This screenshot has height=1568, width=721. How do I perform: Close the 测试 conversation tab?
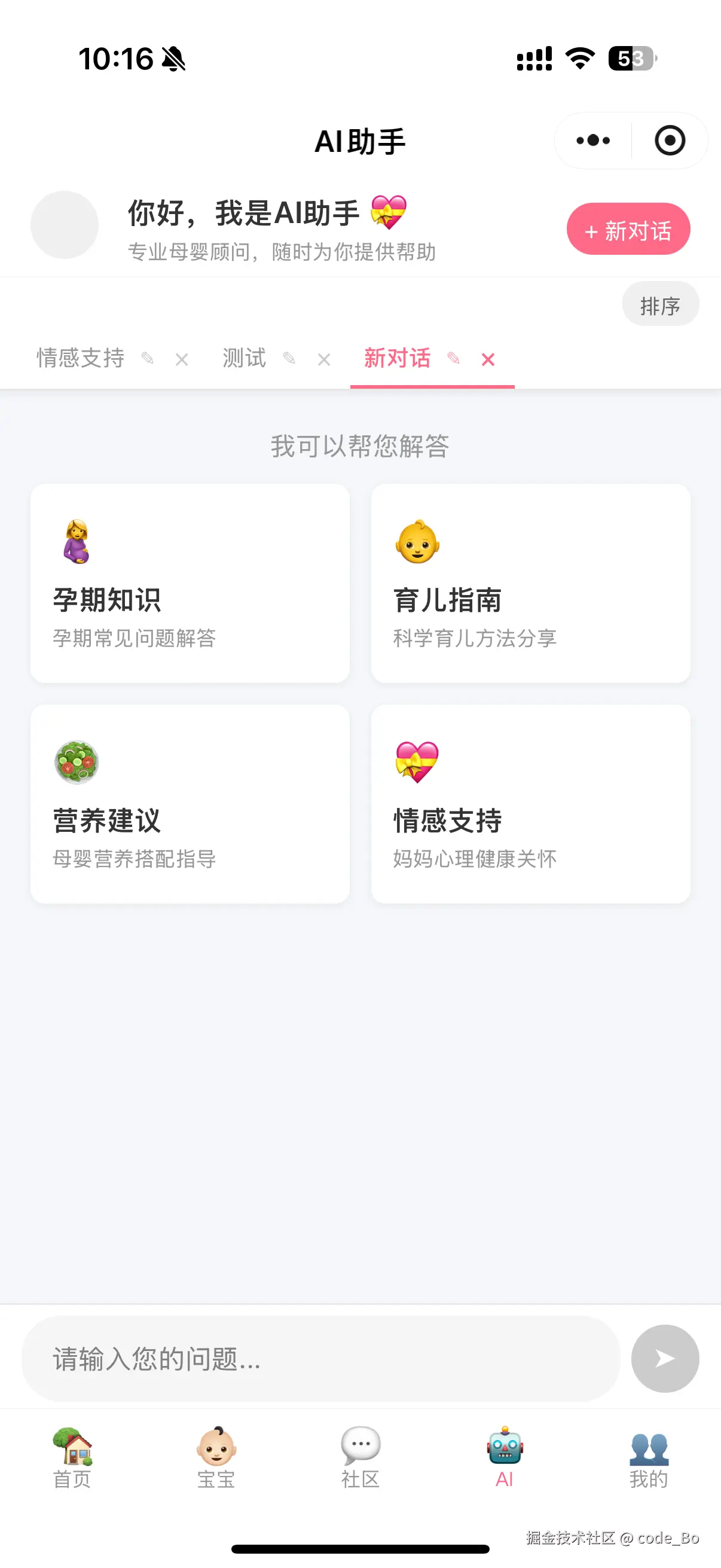(x=324, y=360)
